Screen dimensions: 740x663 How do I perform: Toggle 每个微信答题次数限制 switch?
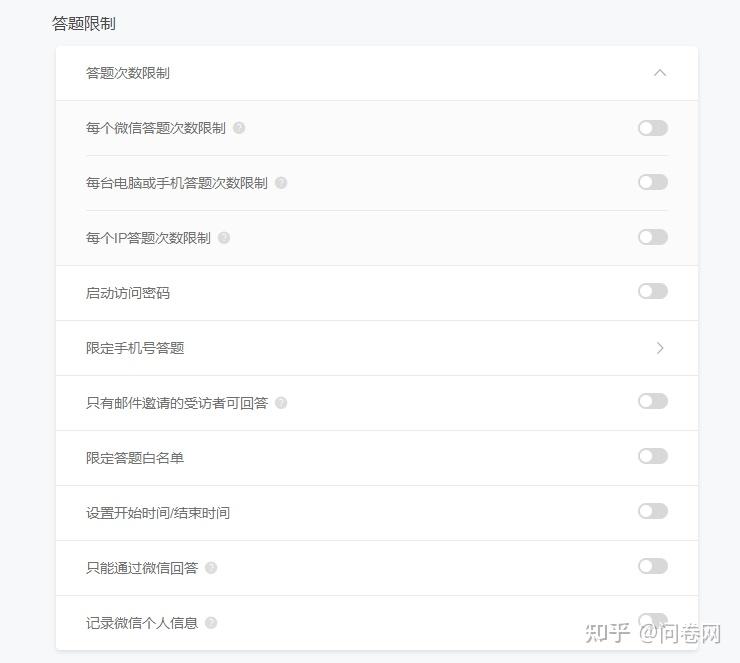652,128
